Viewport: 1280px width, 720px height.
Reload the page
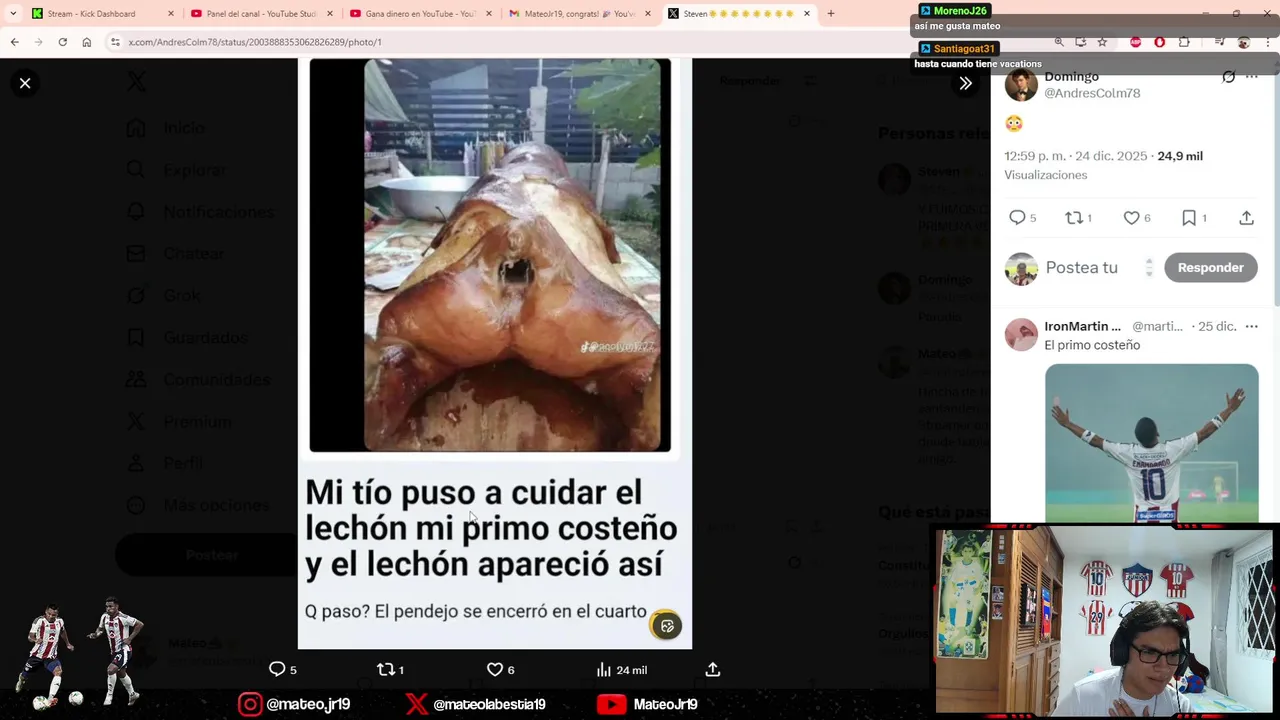(x=62, y=42)
